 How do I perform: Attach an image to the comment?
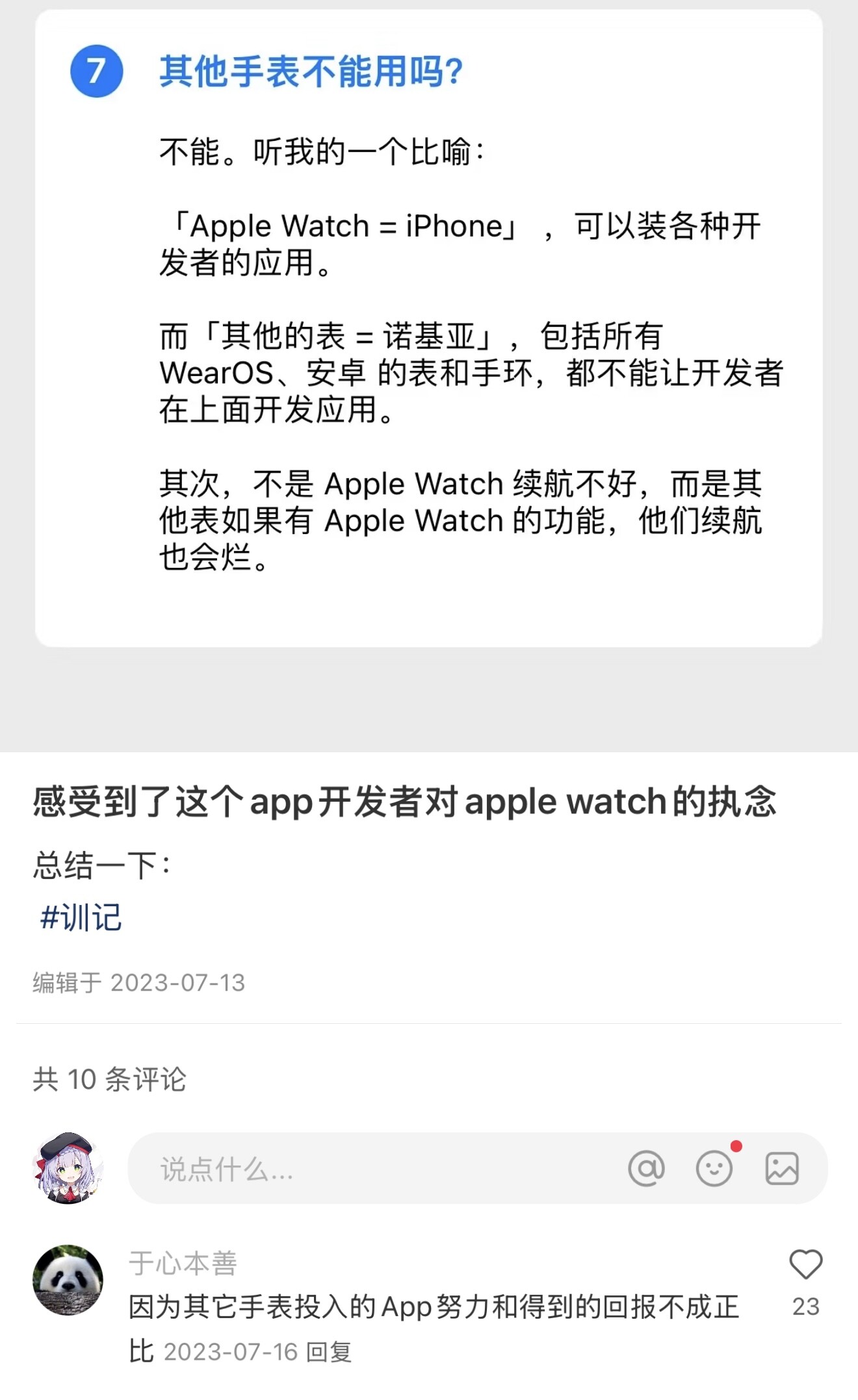[781, 1169]
